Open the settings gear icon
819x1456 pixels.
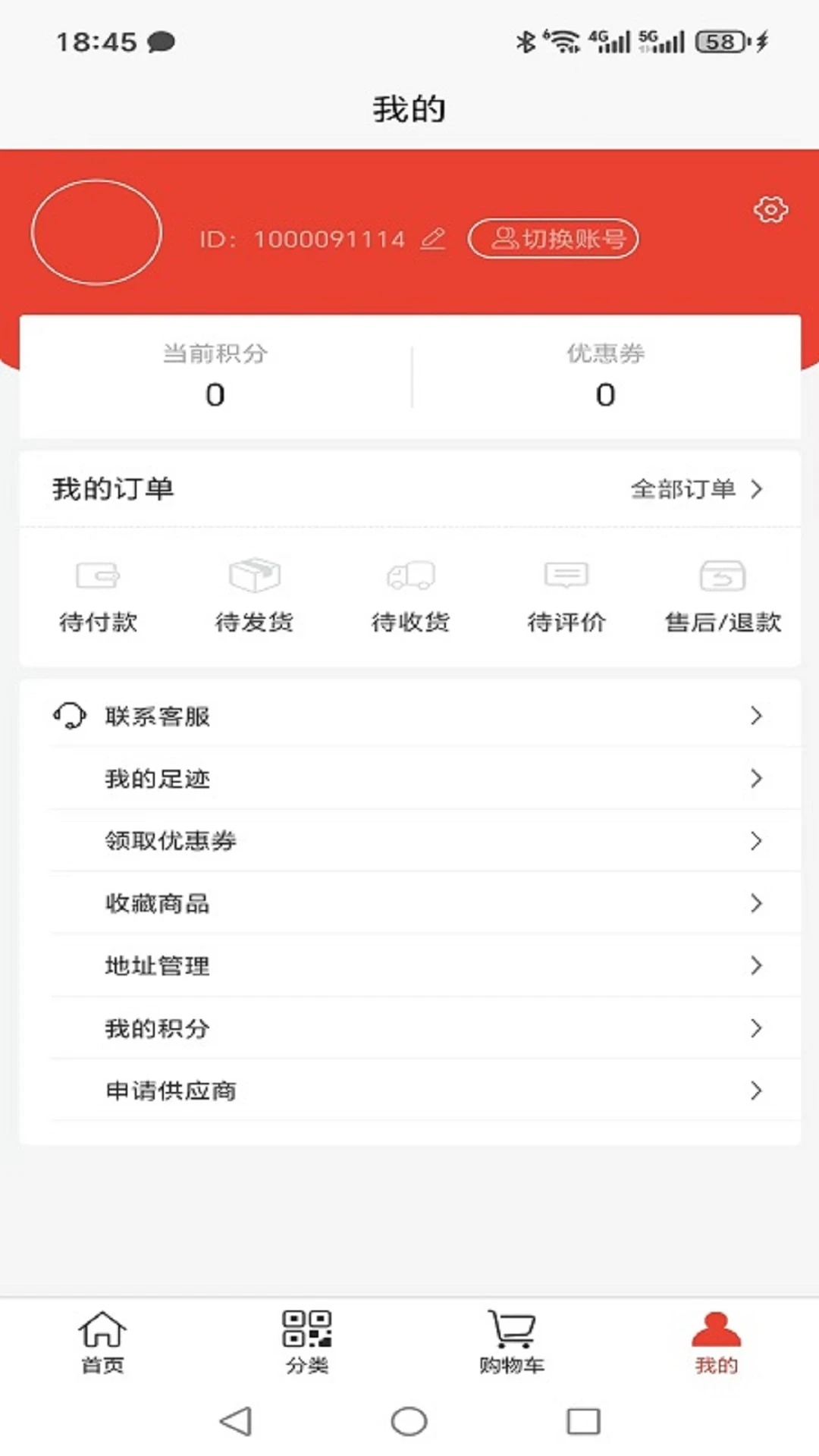pyautogui.click(x=770, y=210)
